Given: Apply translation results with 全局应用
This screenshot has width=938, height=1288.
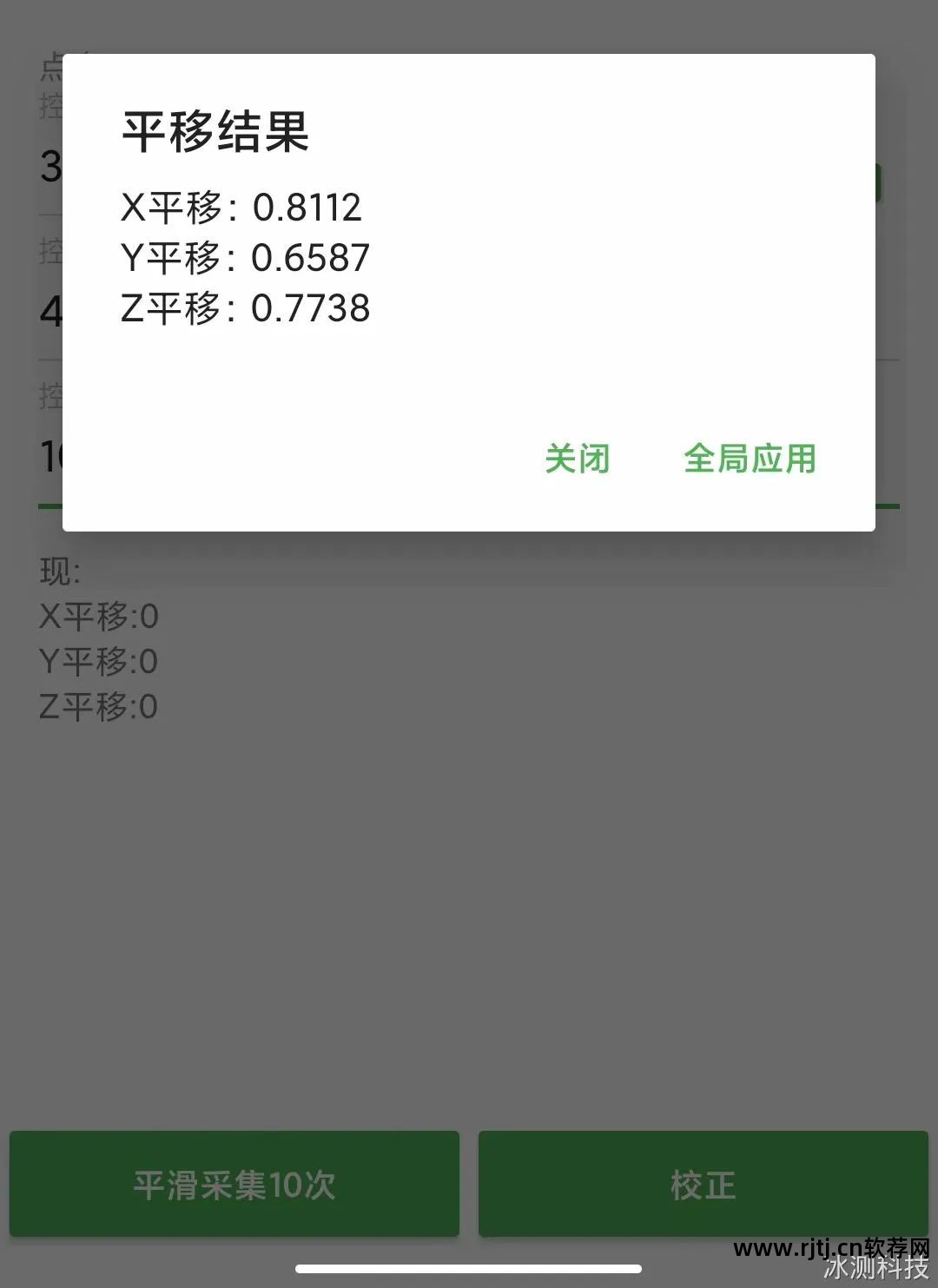Looking at the screenshot, I should (x=750, y=459).
